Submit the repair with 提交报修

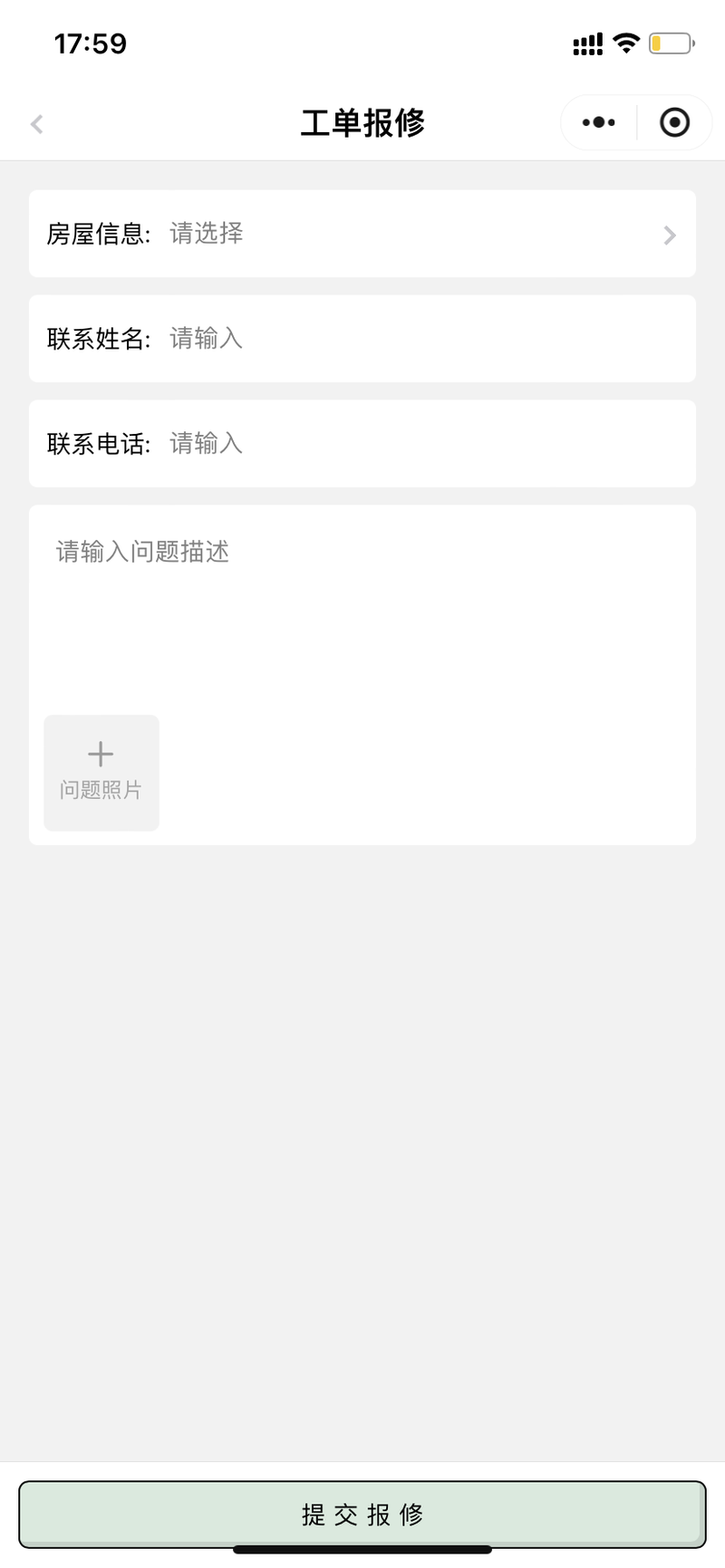[362, 1514]
